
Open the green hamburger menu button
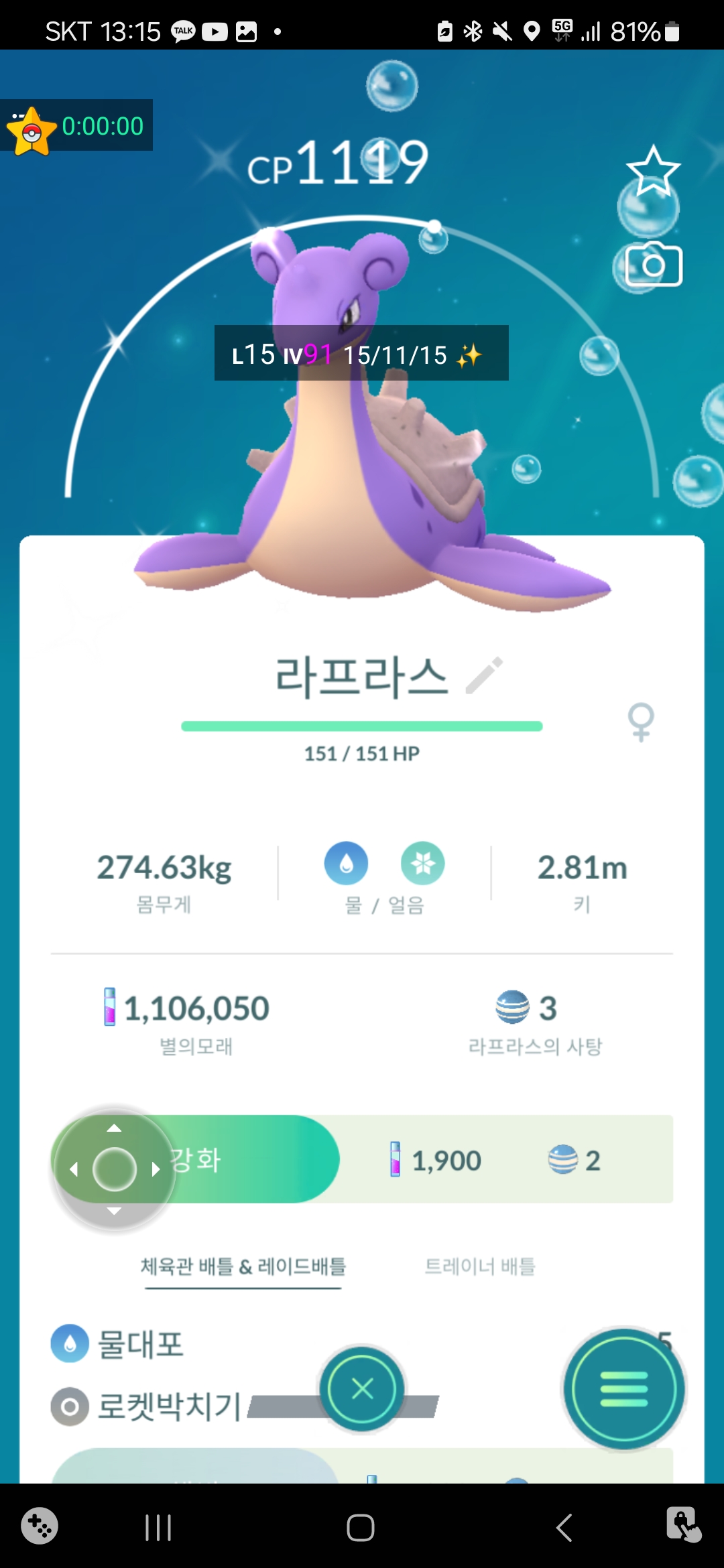click(624, 1389)
